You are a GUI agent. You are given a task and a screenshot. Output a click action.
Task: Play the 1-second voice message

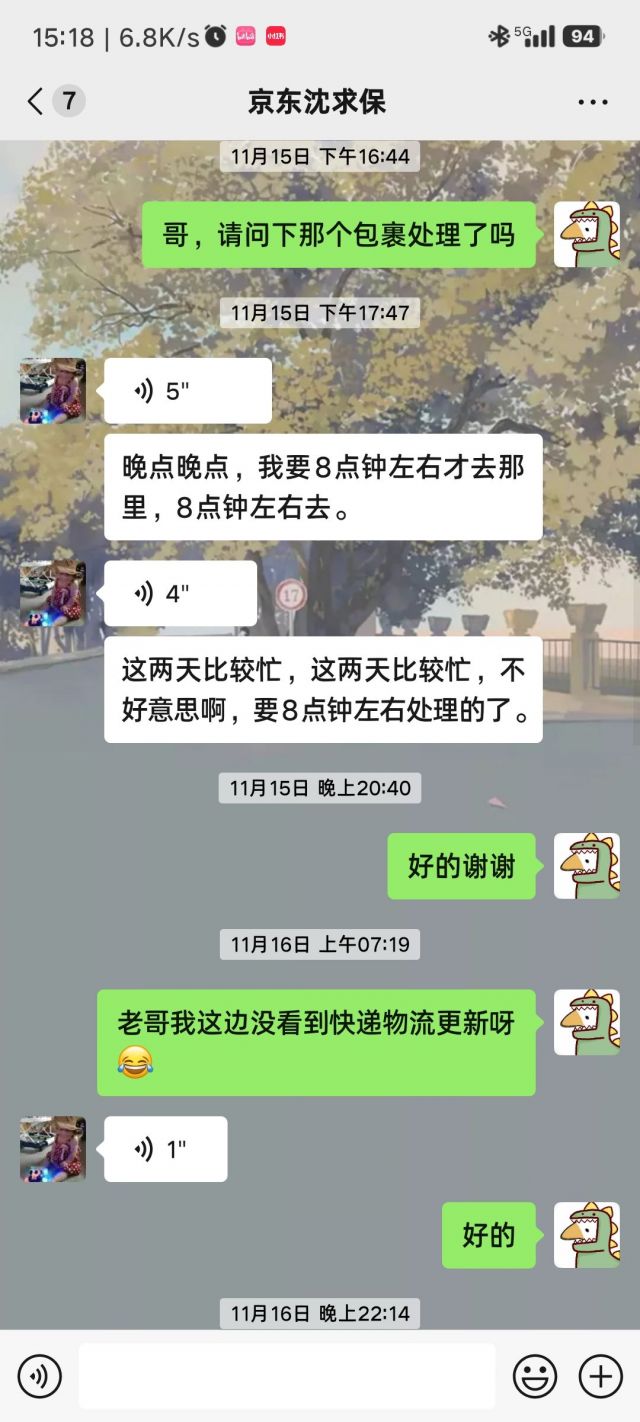point(165,1149)
